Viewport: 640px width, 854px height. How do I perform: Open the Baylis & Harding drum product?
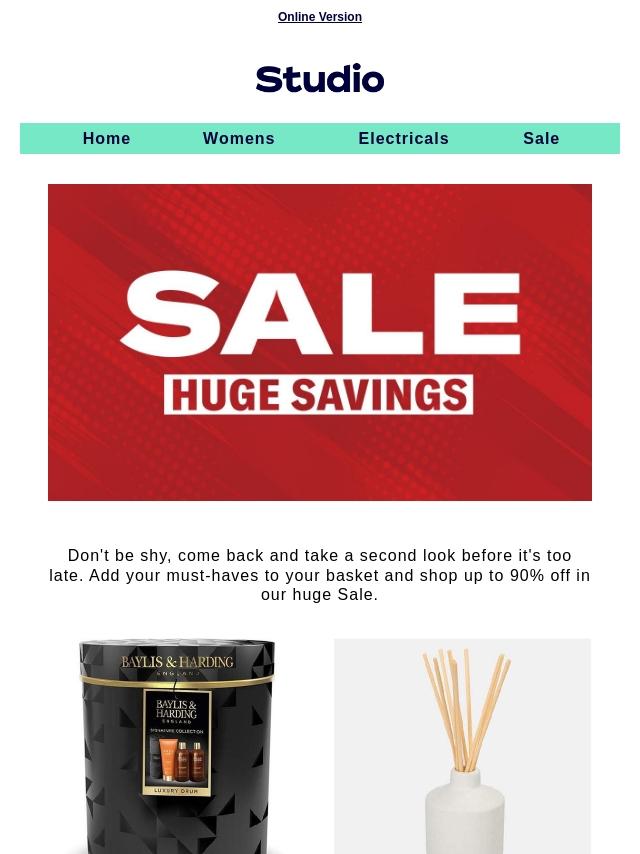(177, 746)
